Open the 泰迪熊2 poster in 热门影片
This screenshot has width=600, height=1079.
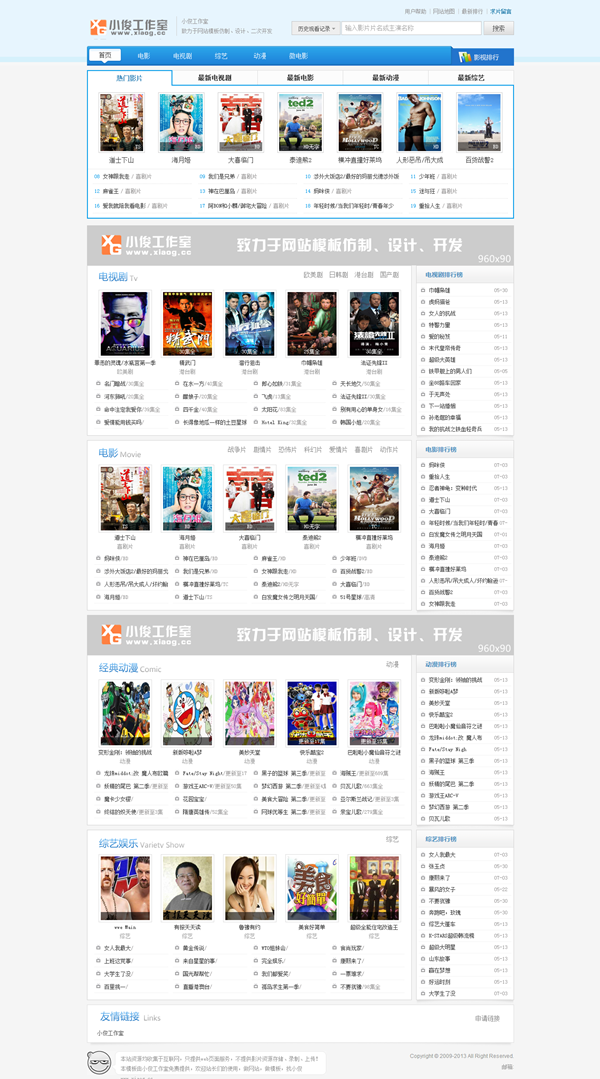click(x=300, y=122)
